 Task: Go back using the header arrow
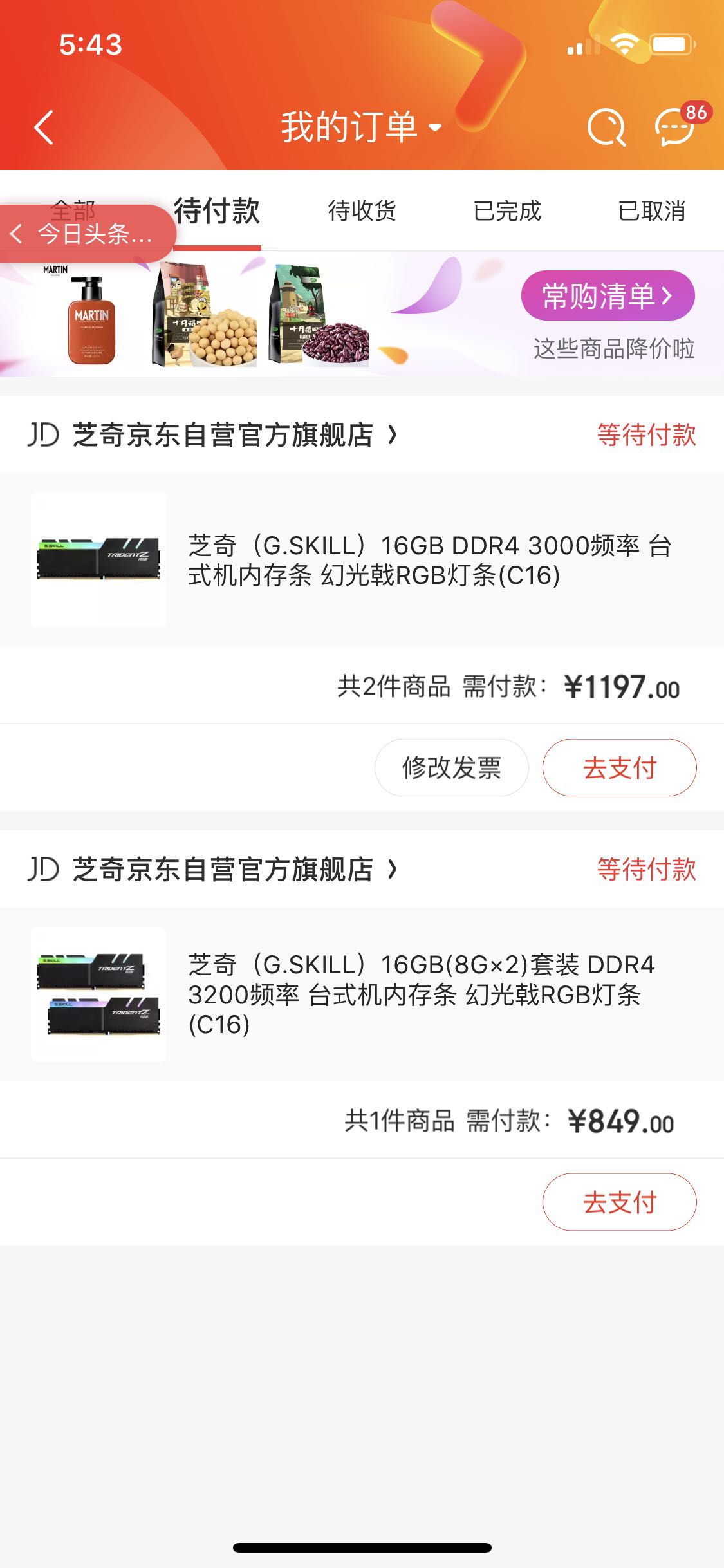(x=43, y=127)
